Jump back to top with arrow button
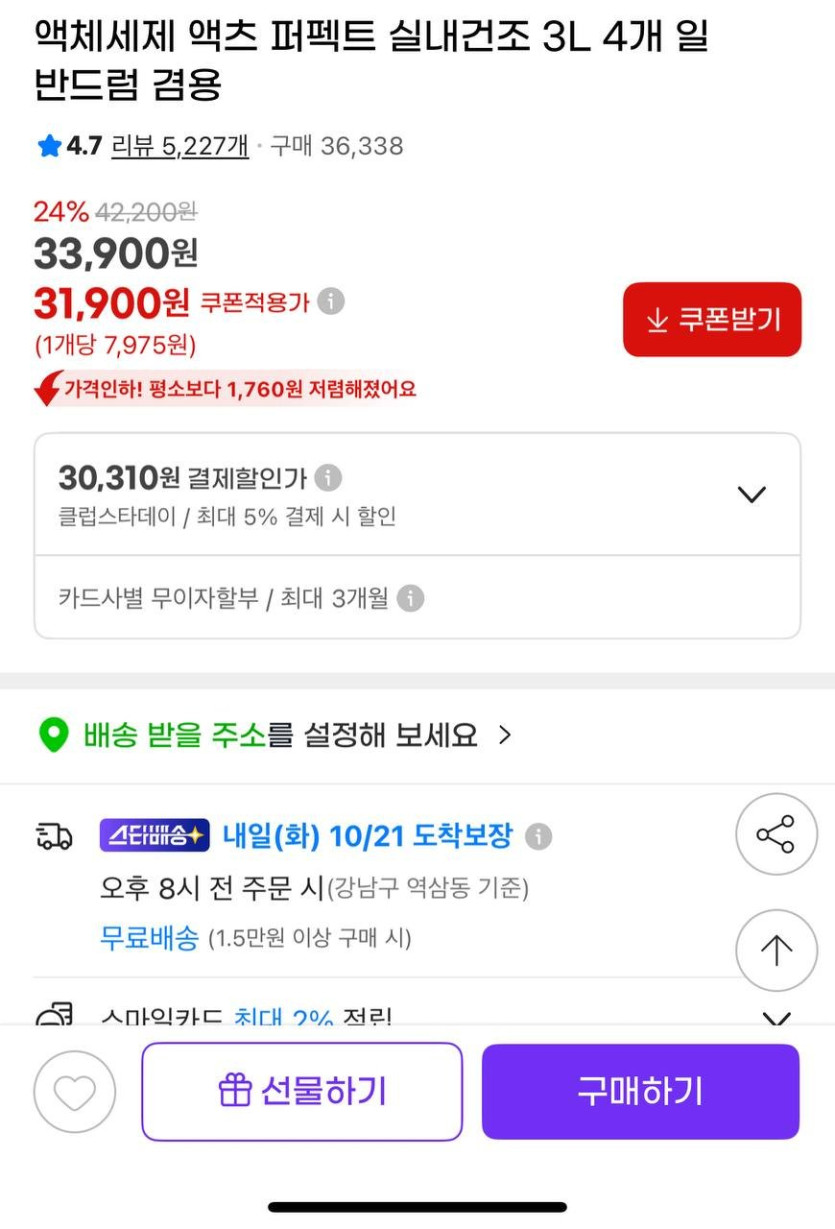 click(776, 950)
